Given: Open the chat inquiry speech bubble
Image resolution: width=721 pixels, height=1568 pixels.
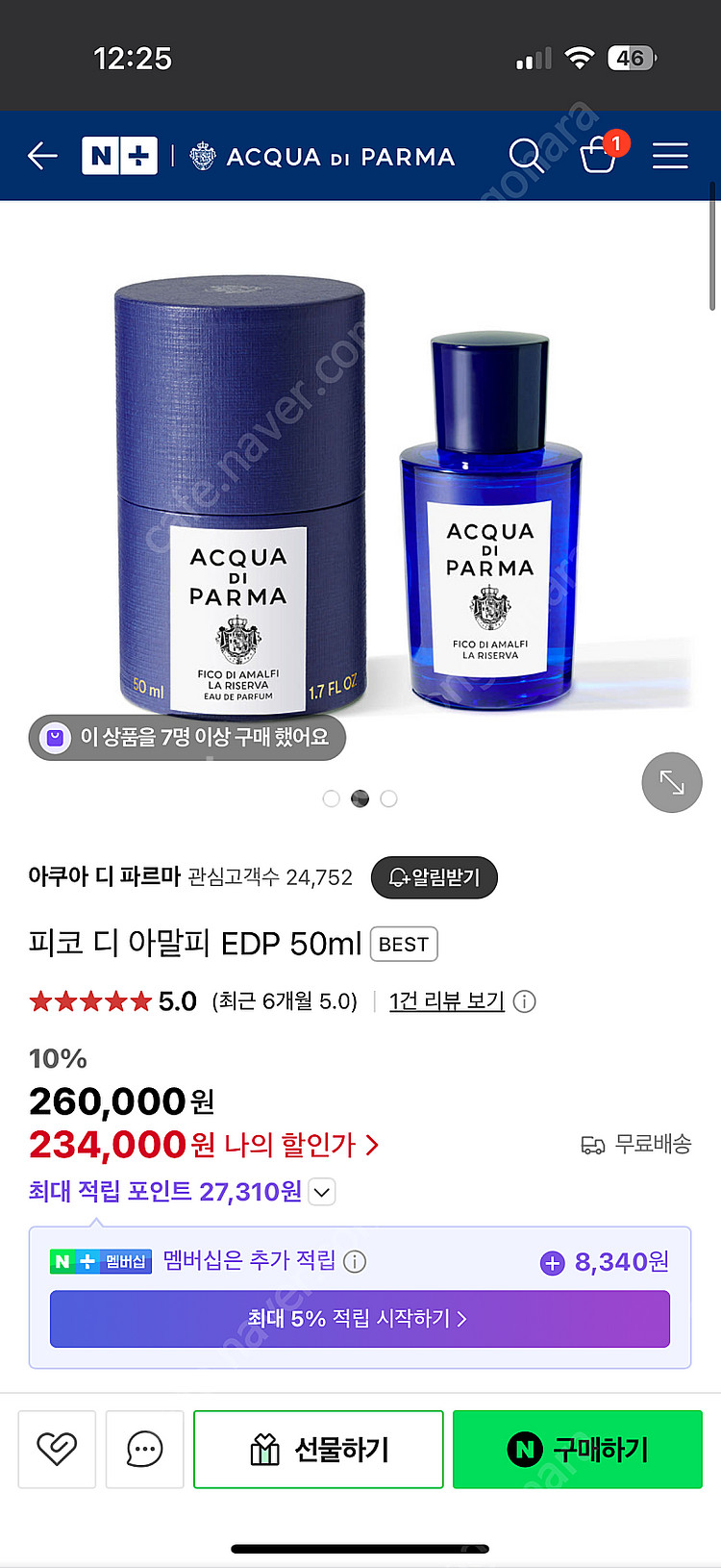Looking at the screenshot, I should pos(144,1449).
